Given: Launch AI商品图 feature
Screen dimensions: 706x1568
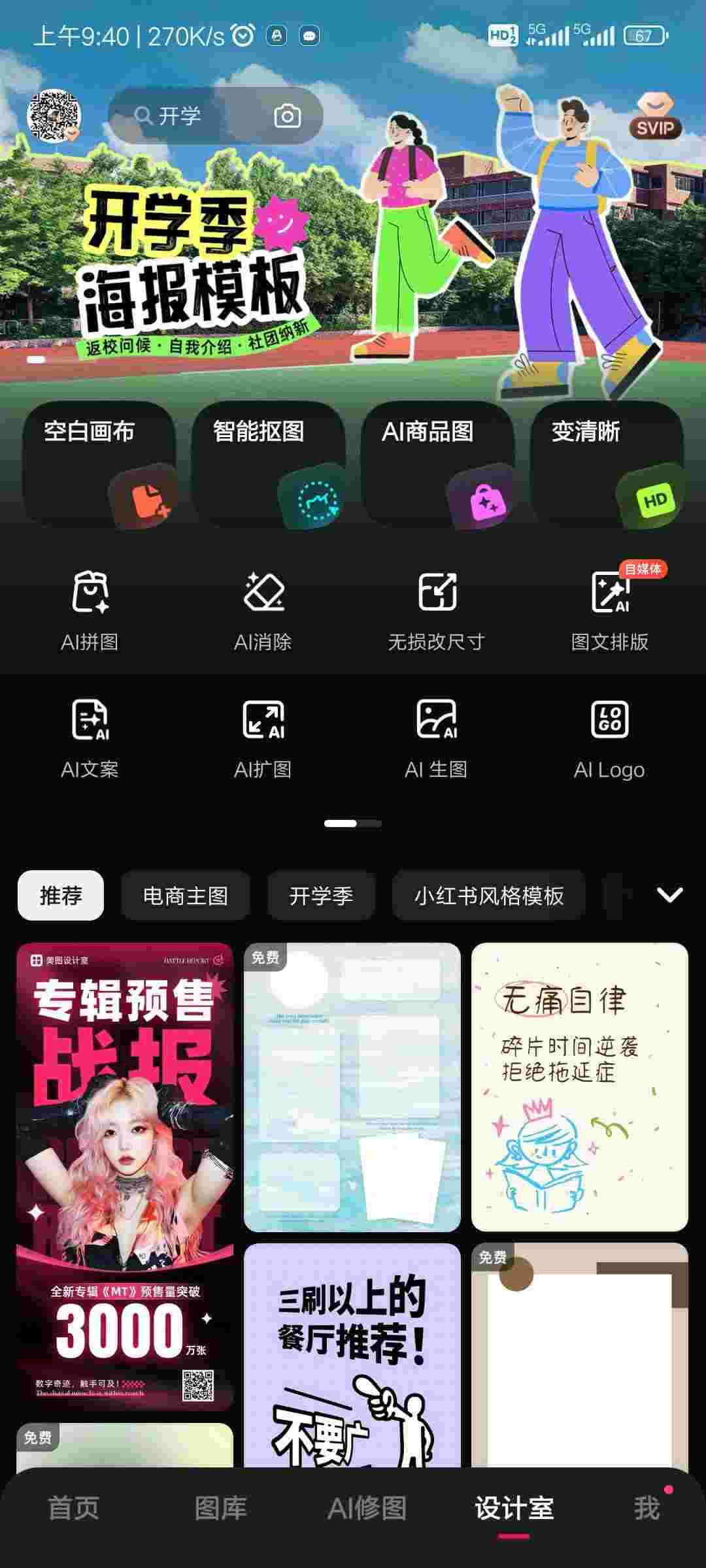Looking at the screenshot, I should 437,465.
